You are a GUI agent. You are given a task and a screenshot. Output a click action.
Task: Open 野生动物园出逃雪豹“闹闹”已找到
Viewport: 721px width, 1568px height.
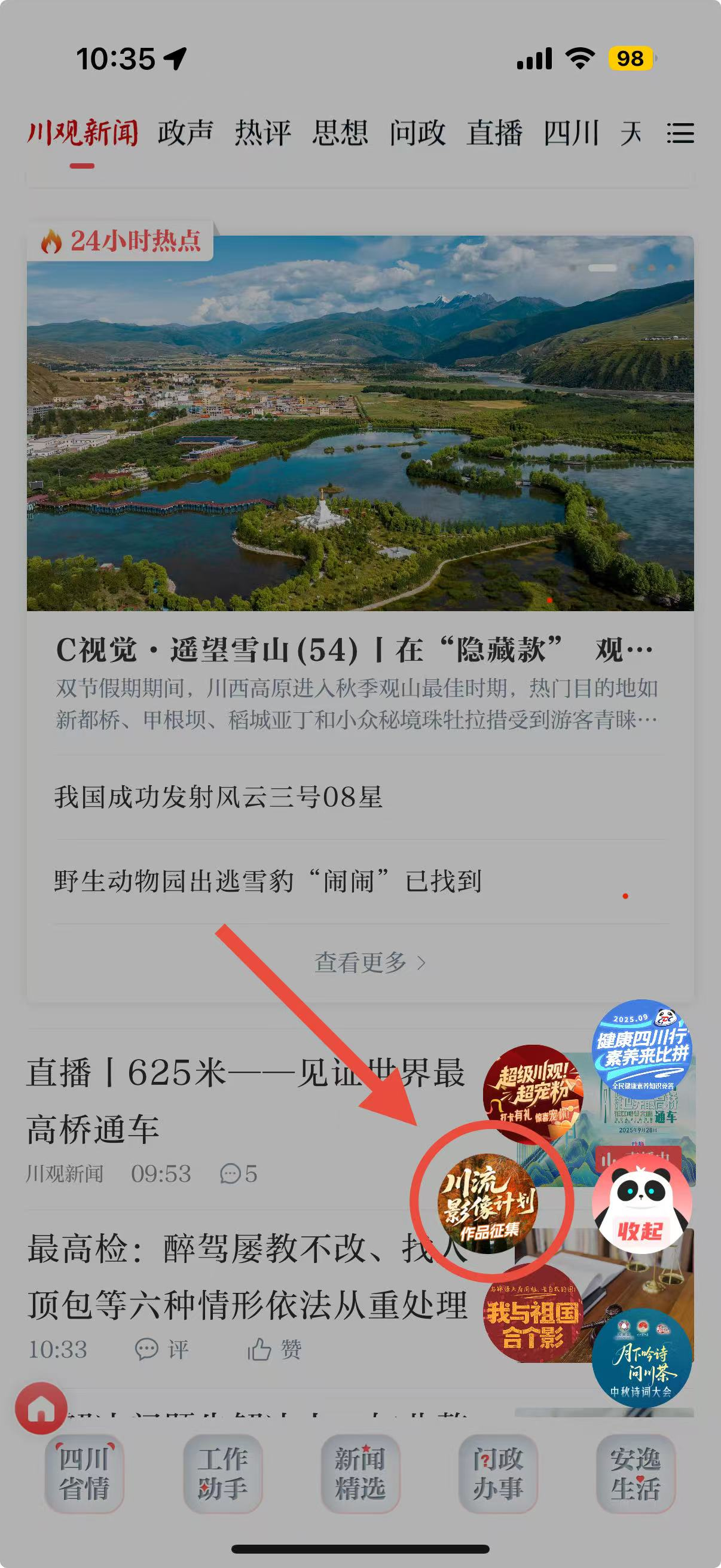268,881
